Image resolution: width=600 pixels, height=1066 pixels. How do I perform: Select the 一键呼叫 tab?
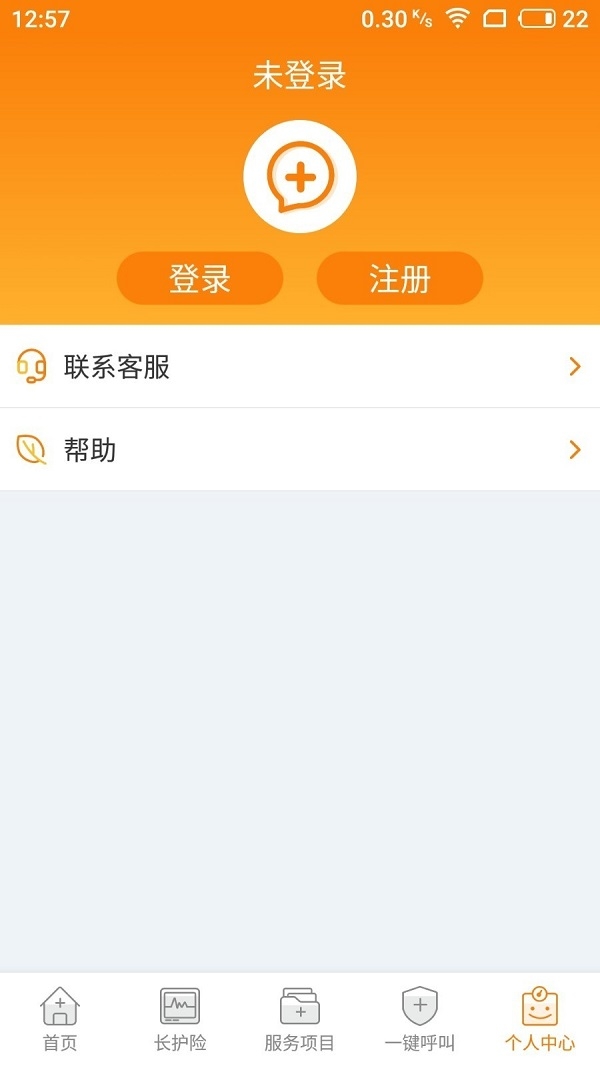(420, 1019)
